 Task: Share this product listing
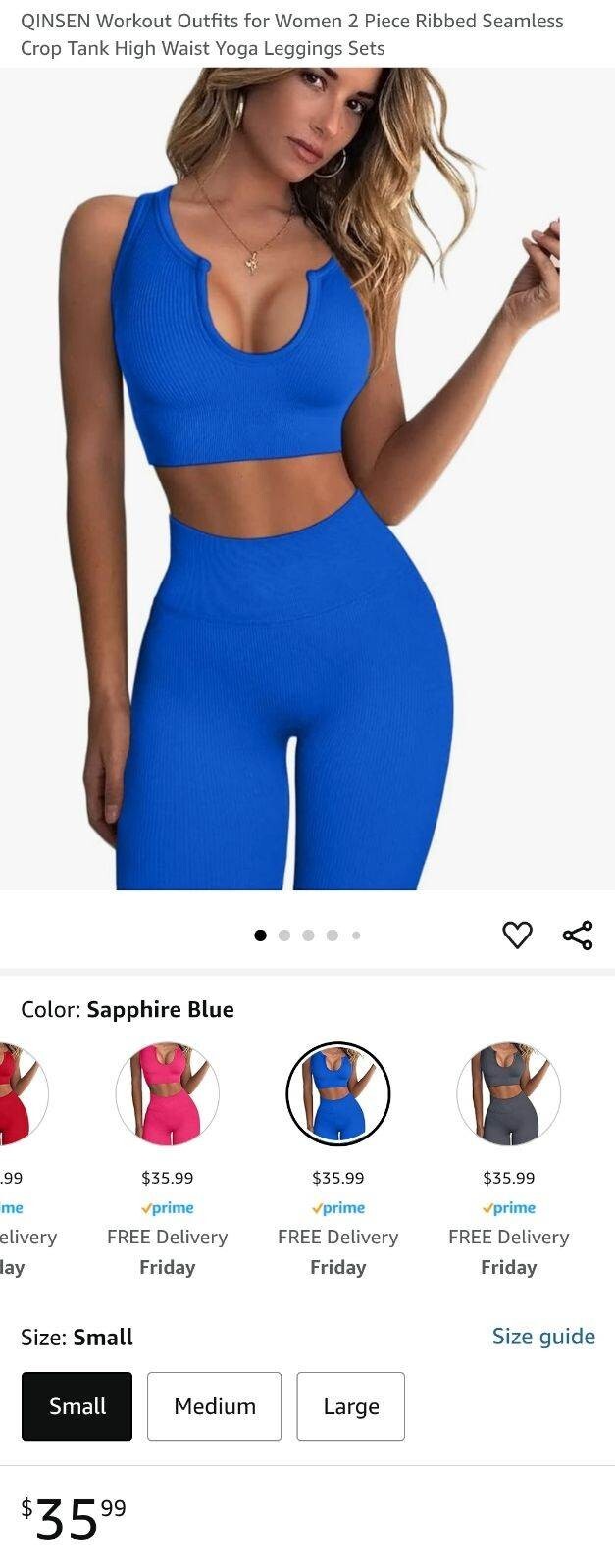[x=578, y=935]
